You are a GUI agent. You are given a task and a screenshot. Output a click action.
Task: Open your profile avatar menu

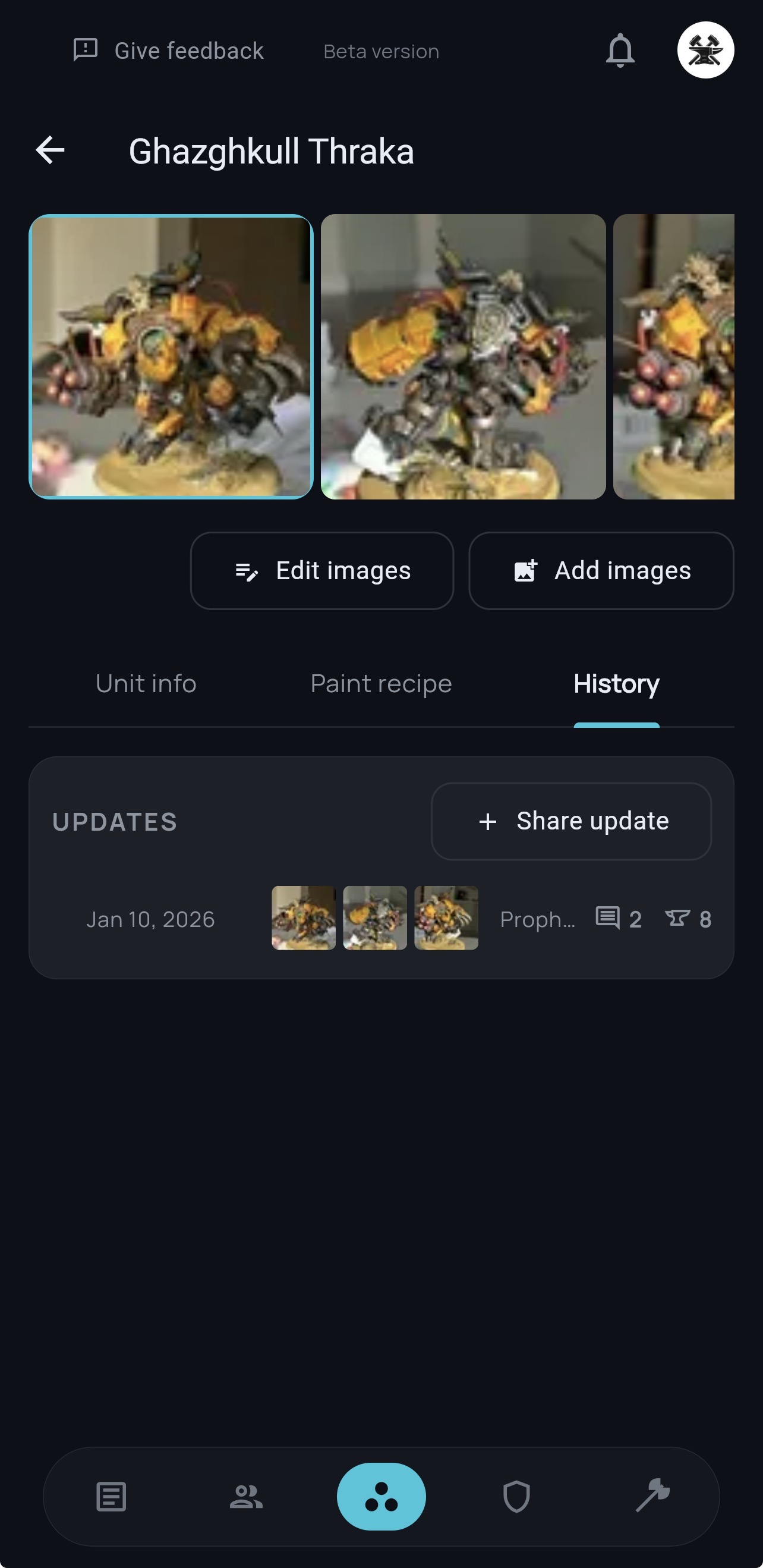pos(705,49)
